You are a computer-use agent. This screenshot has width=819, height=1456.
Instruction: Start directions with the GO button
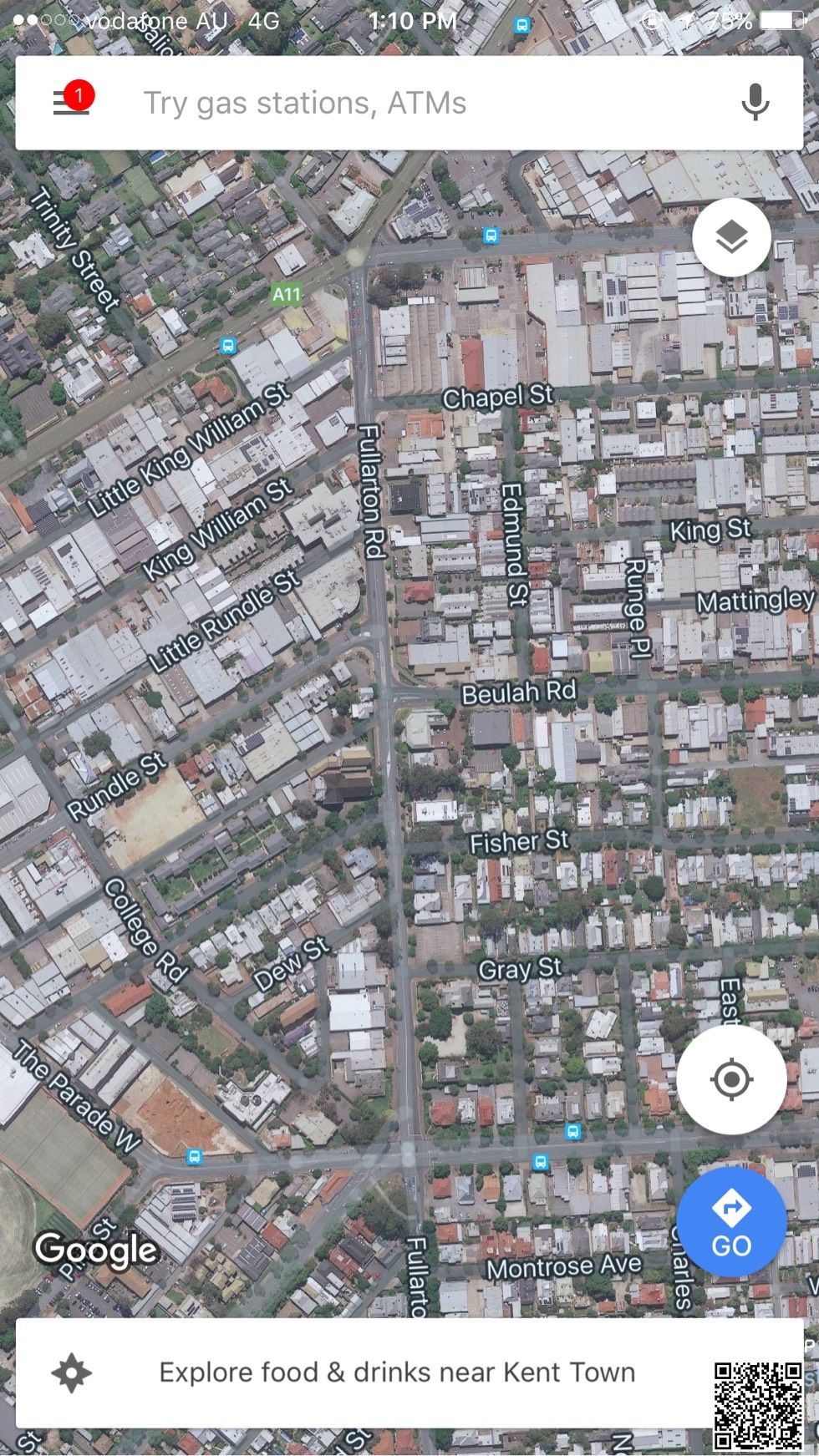click(731, 1221)
